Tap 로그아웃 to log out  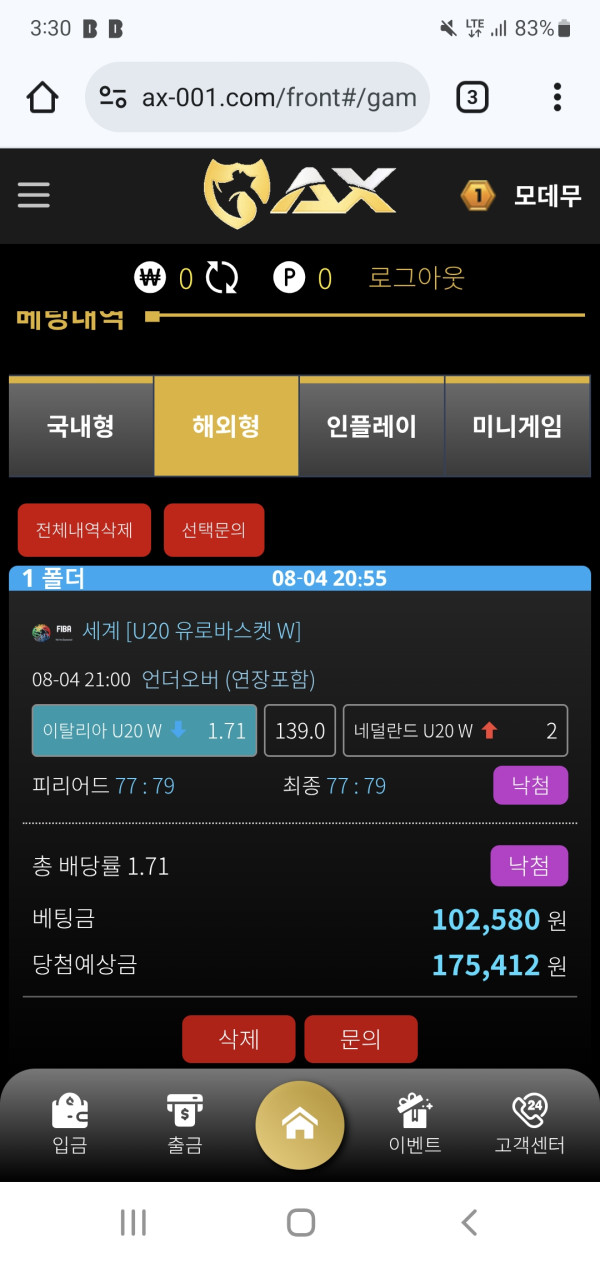tap(416, 277)
